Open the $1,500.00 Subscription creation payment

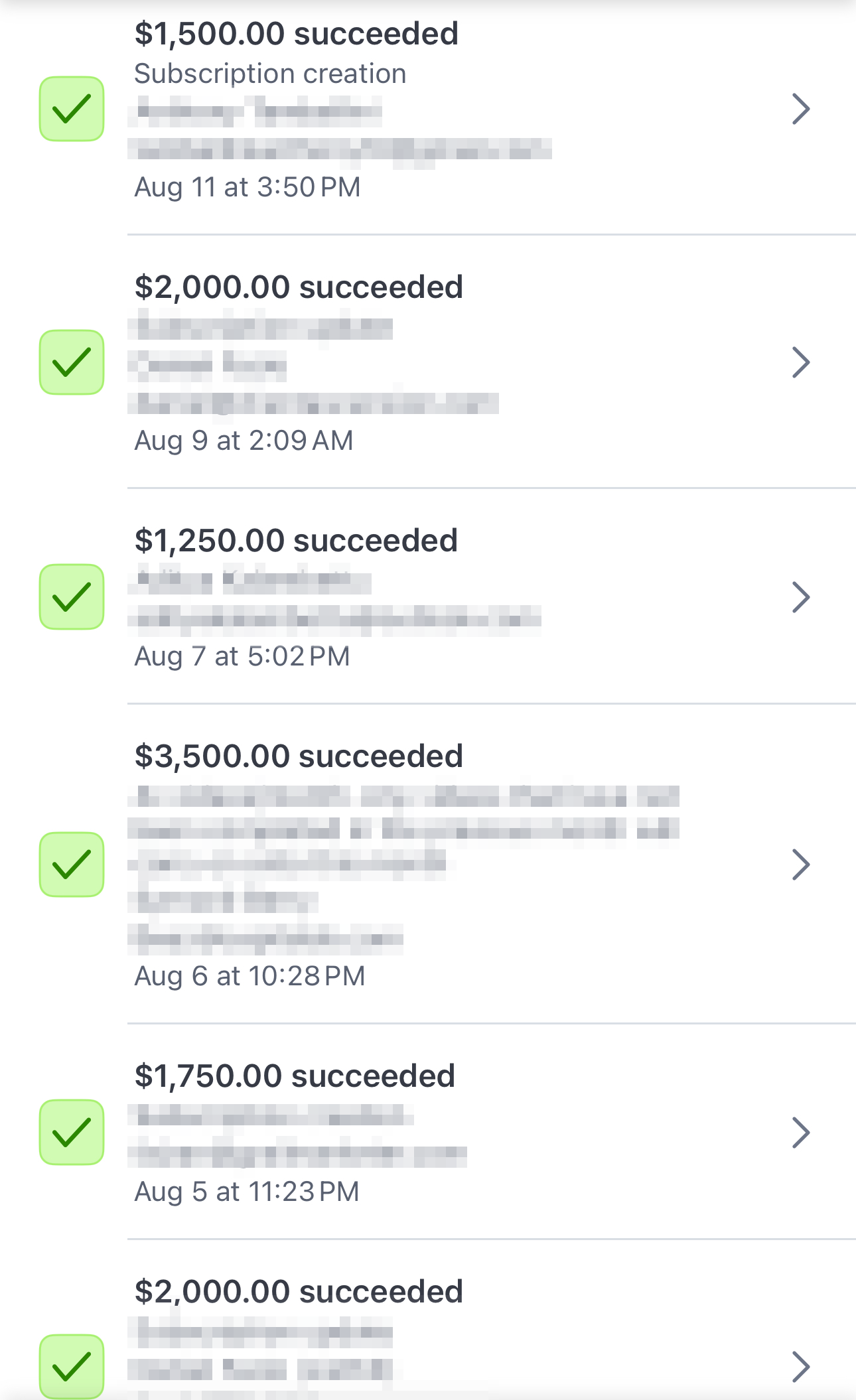[x=428, y=109]
